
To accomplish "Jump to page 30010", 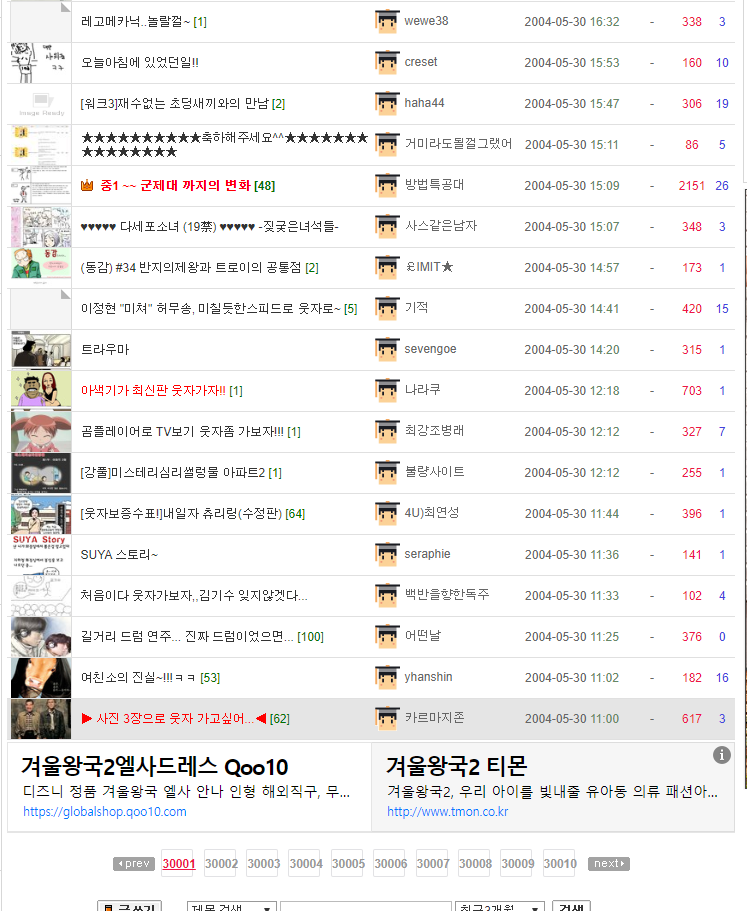I will pyautogui.click(x=560, y=863).
